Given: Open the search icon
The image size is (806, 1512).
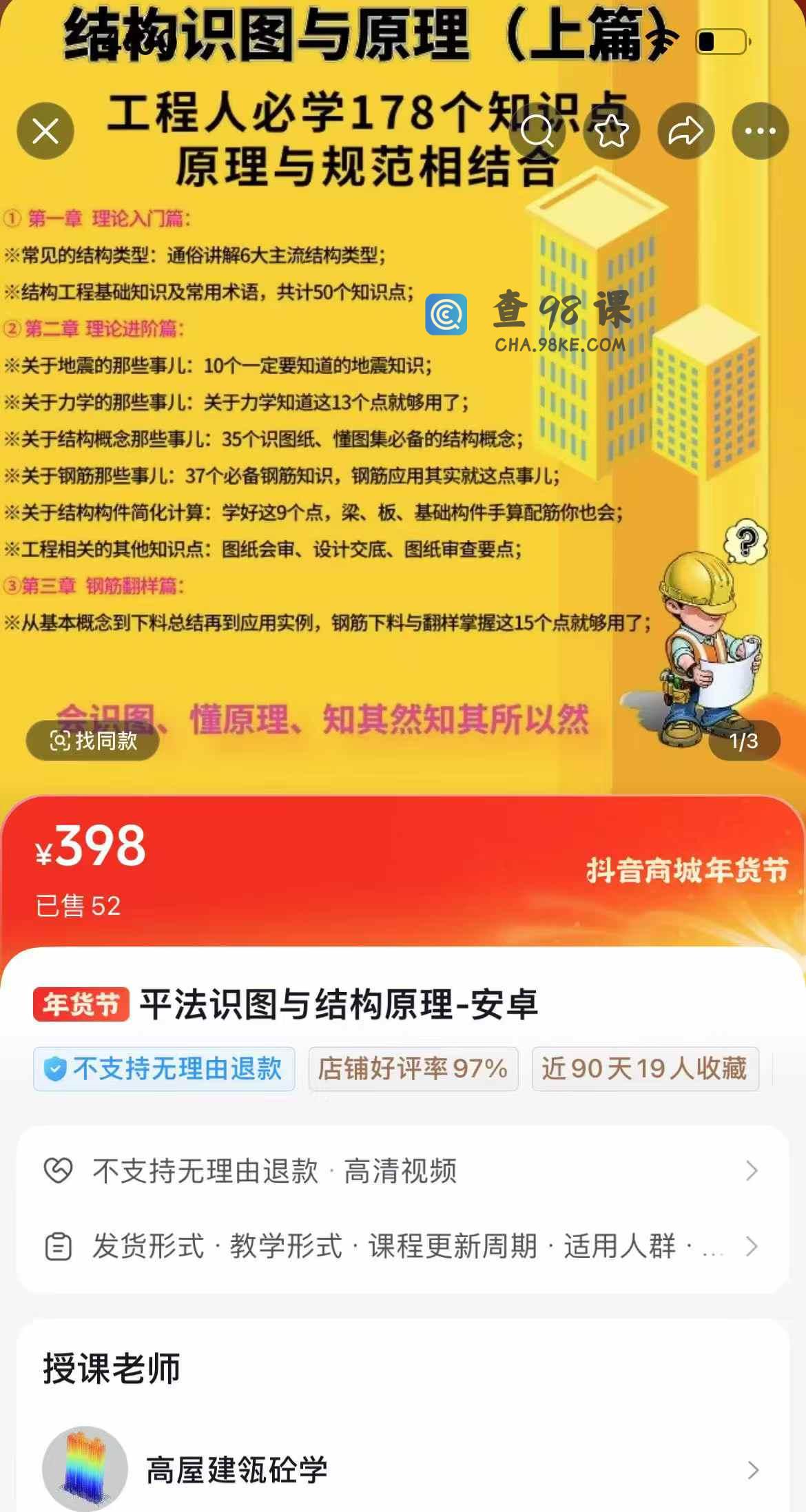Looking at the screenshot, I should 537,131.
